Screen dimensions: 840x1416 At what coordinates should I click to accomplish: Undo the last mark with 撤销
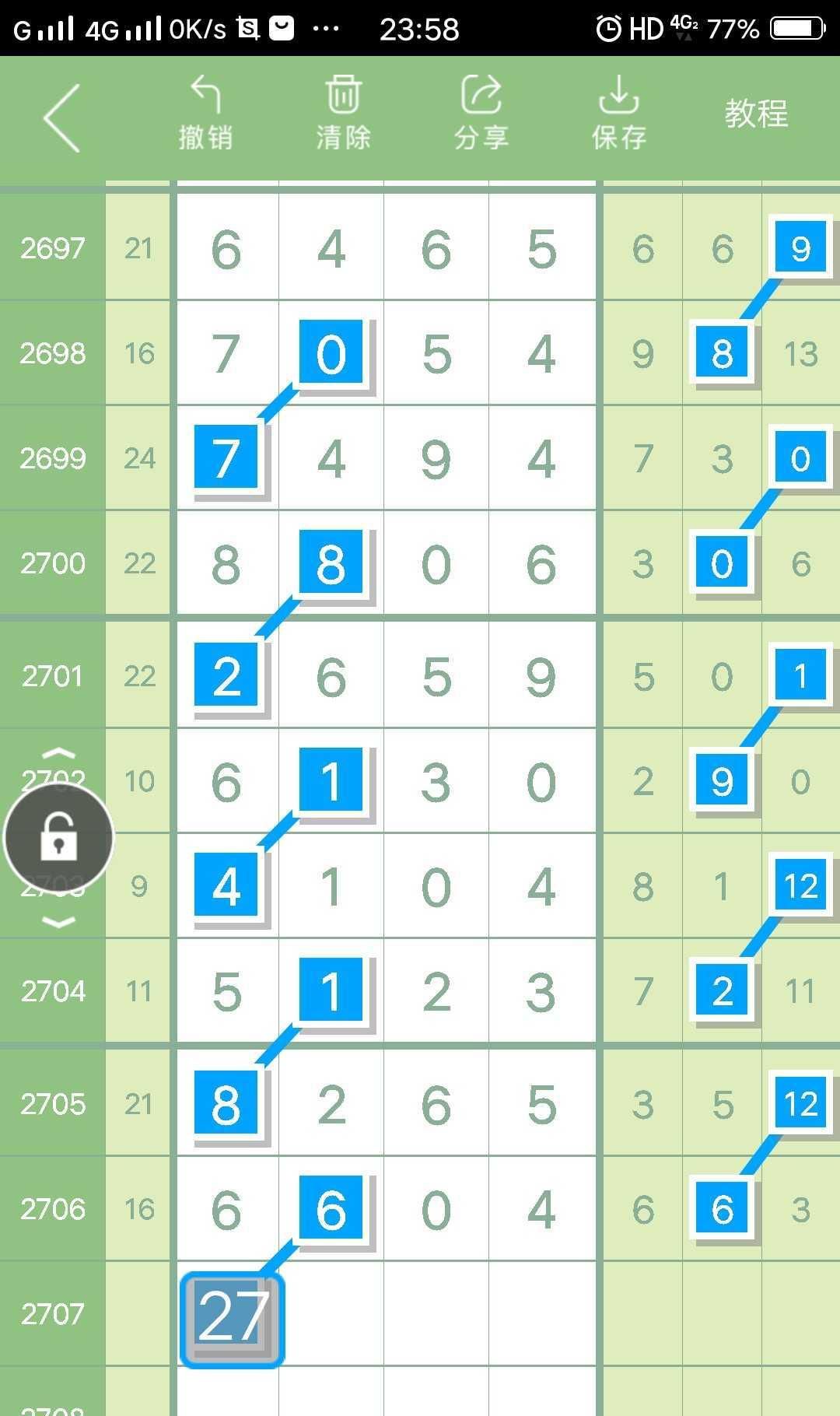pos(205,114)
